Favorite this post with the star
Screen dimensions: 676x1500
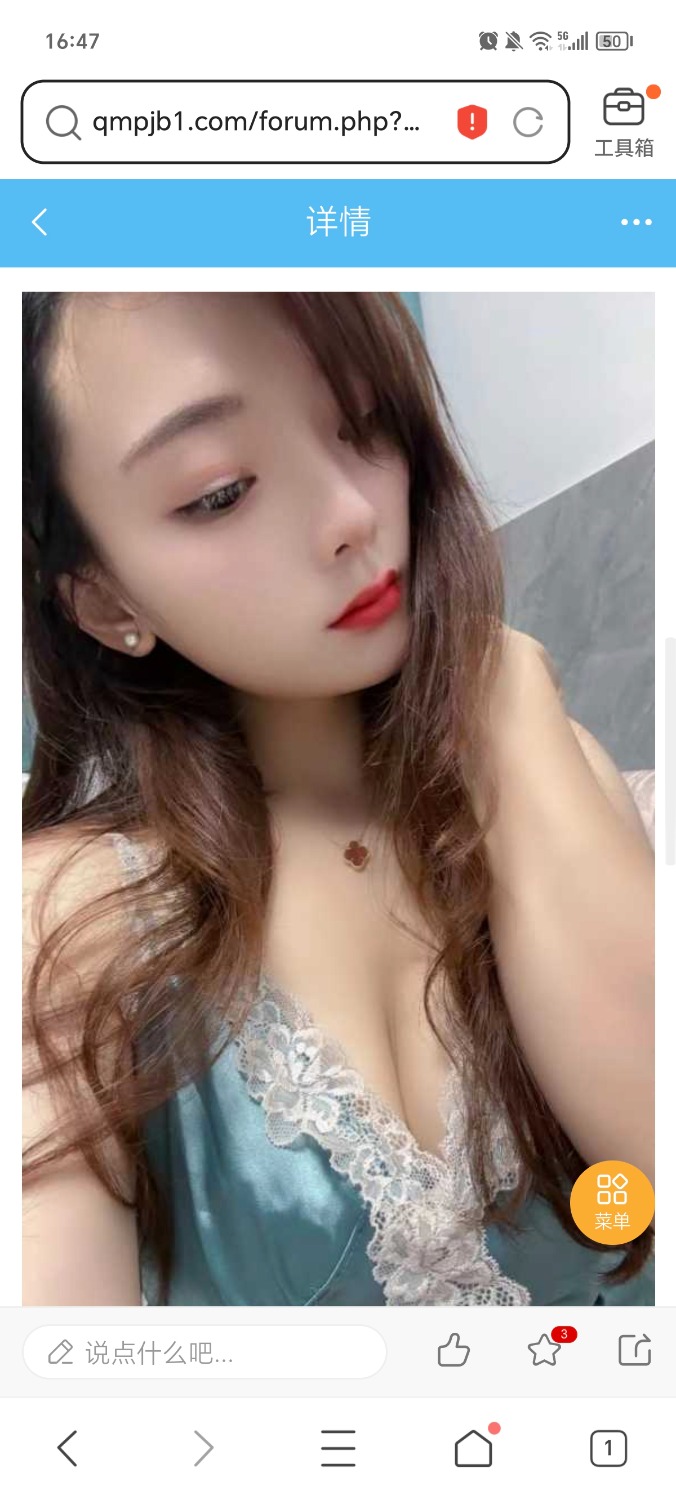[x=544, y=1351]
